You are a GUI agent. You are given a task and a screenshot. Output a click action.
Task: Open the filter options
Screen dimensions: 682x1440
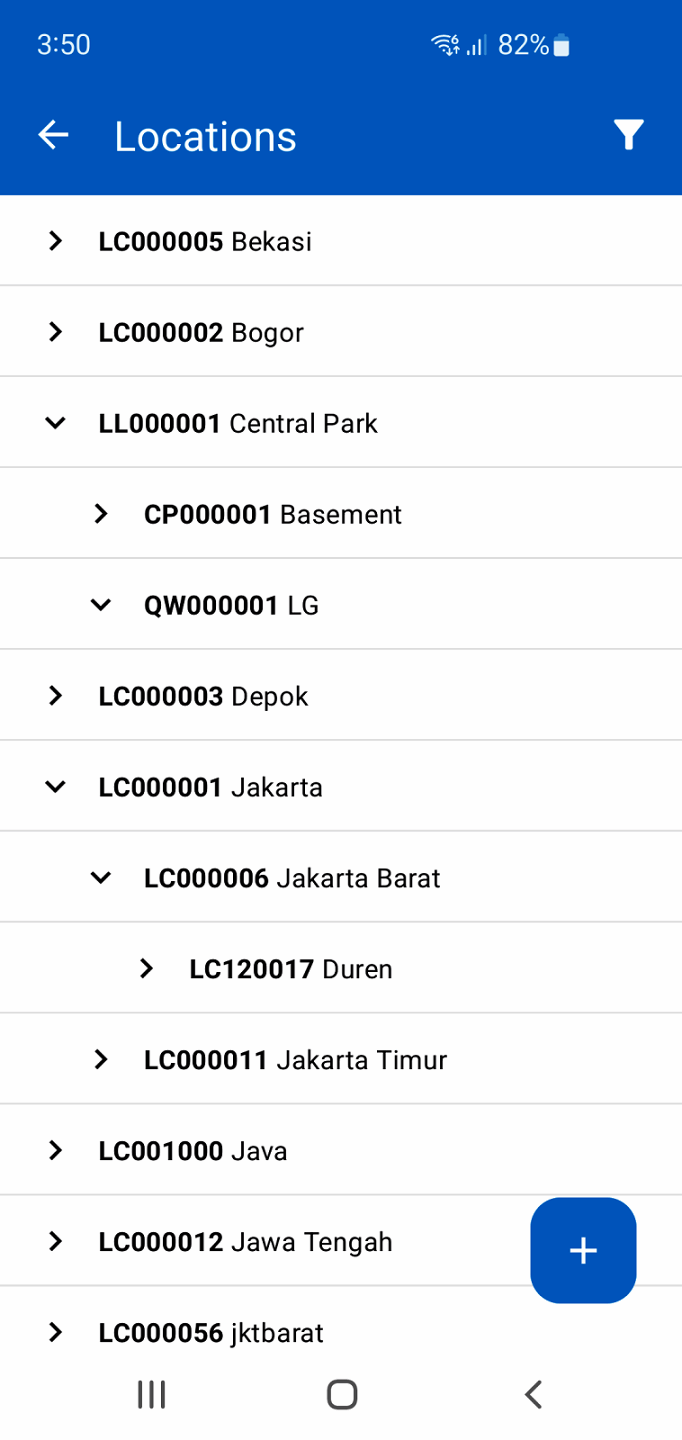tap(628, 135)
